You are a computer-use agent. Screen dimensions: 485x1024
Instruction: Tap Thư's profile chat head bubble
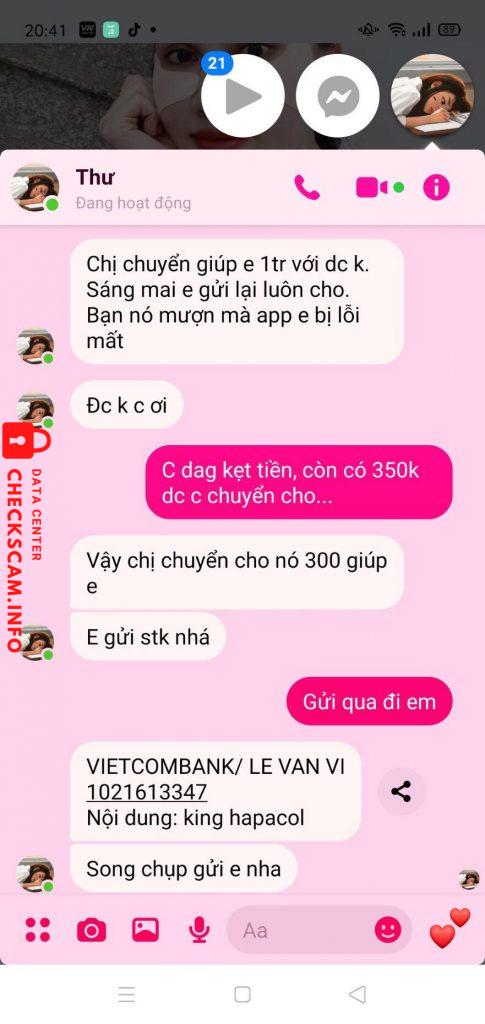[432, 95]
